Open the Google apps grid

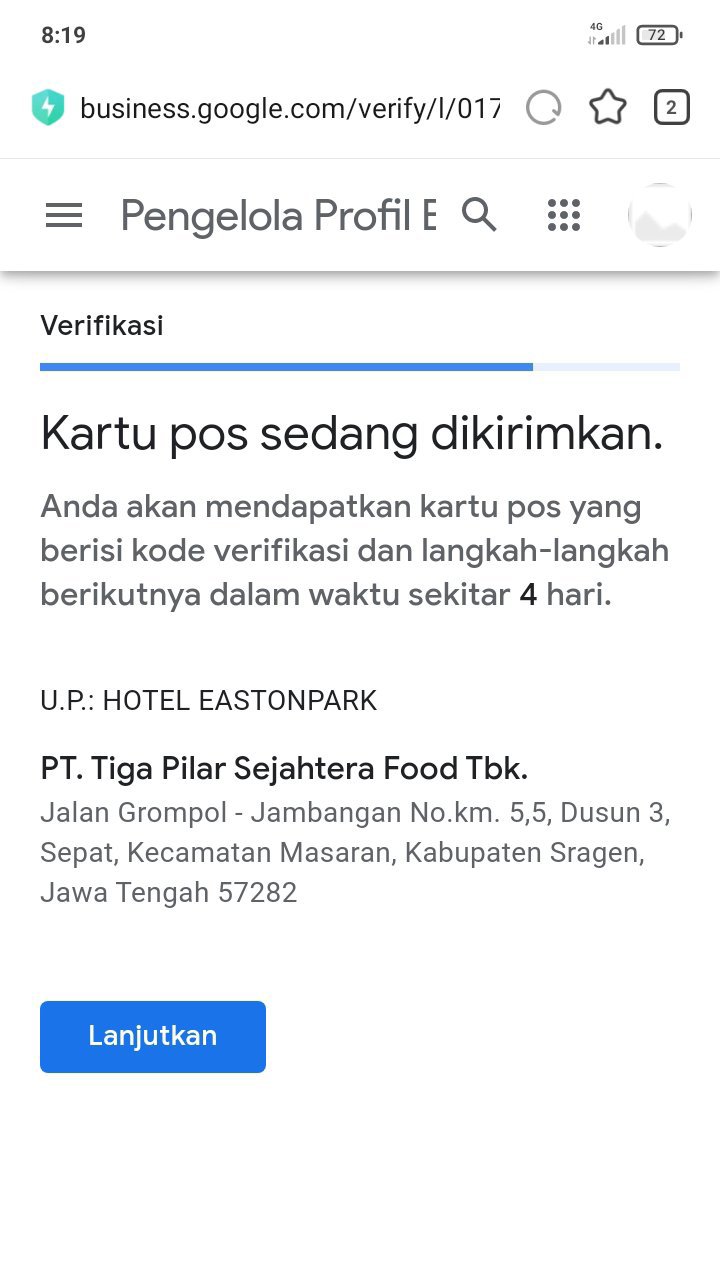564,215
